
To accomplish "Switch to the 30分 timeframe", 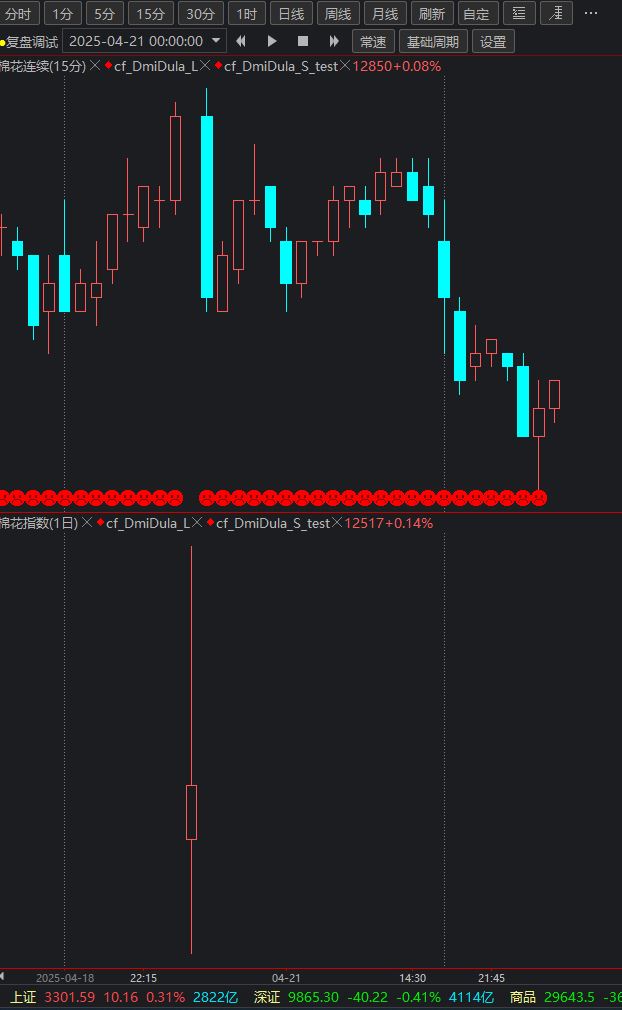I will 200,14.
